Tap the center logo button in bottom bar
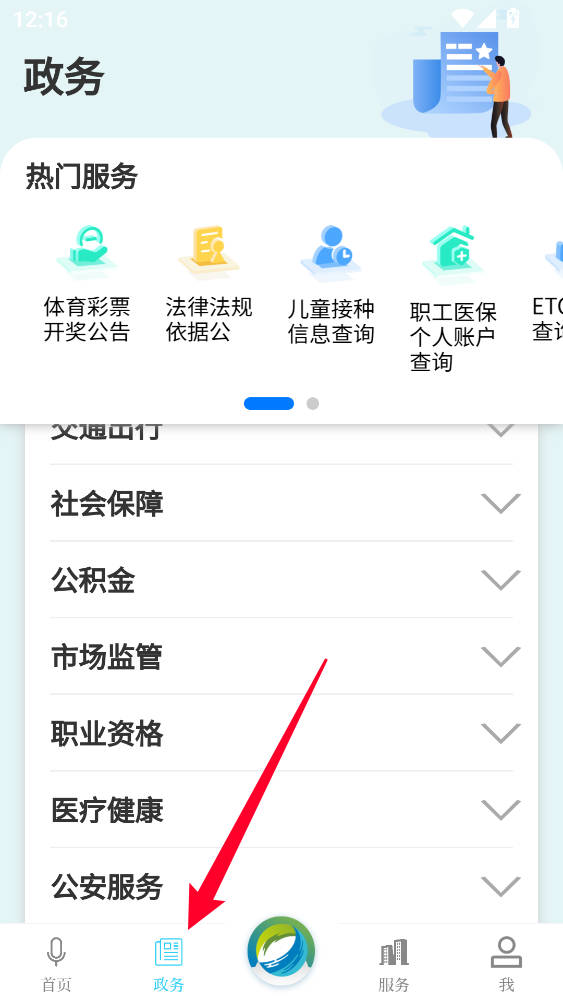 tap(282, 951)
